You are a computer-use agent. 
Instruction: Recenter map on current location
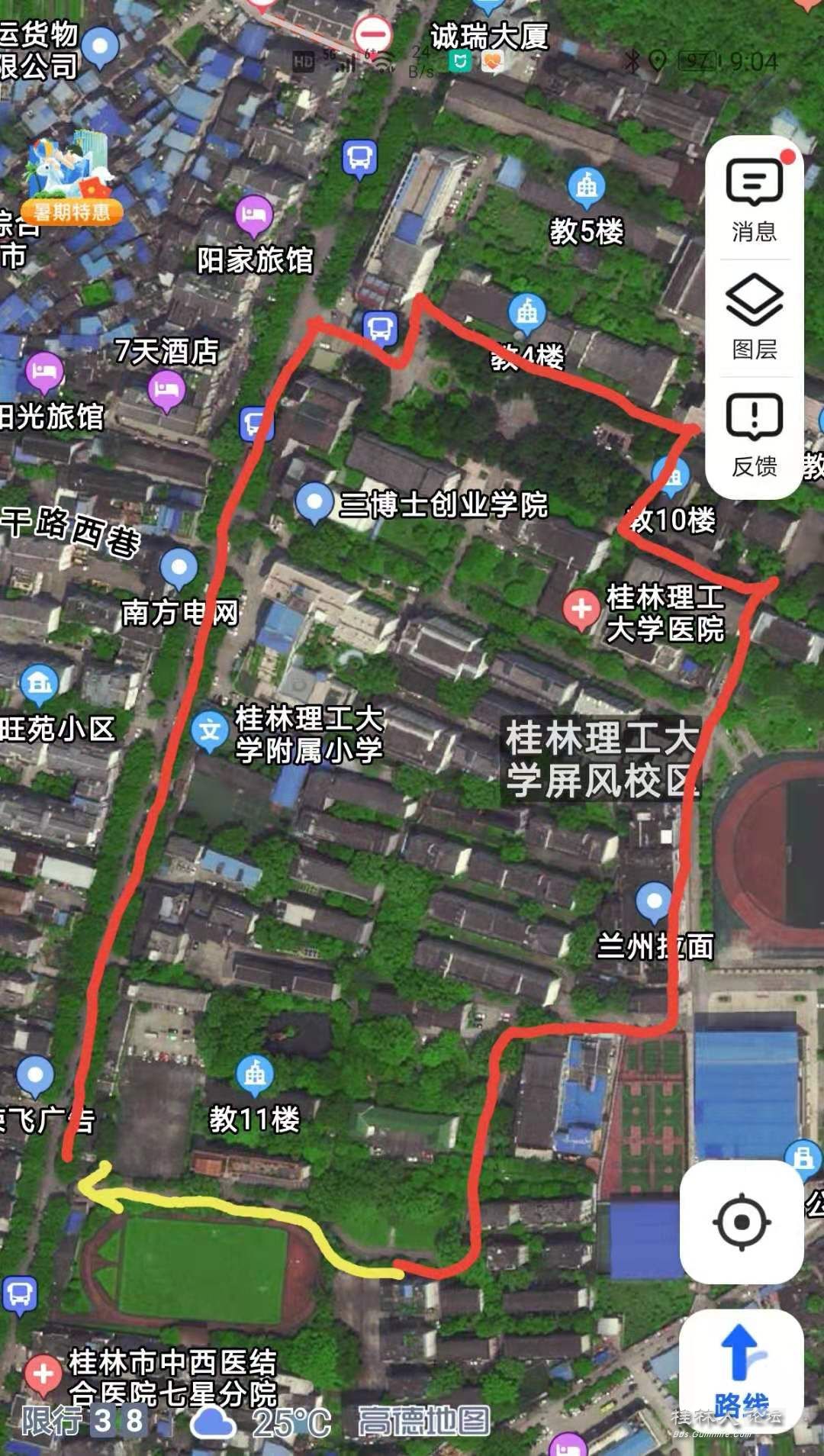[741, 1222]
